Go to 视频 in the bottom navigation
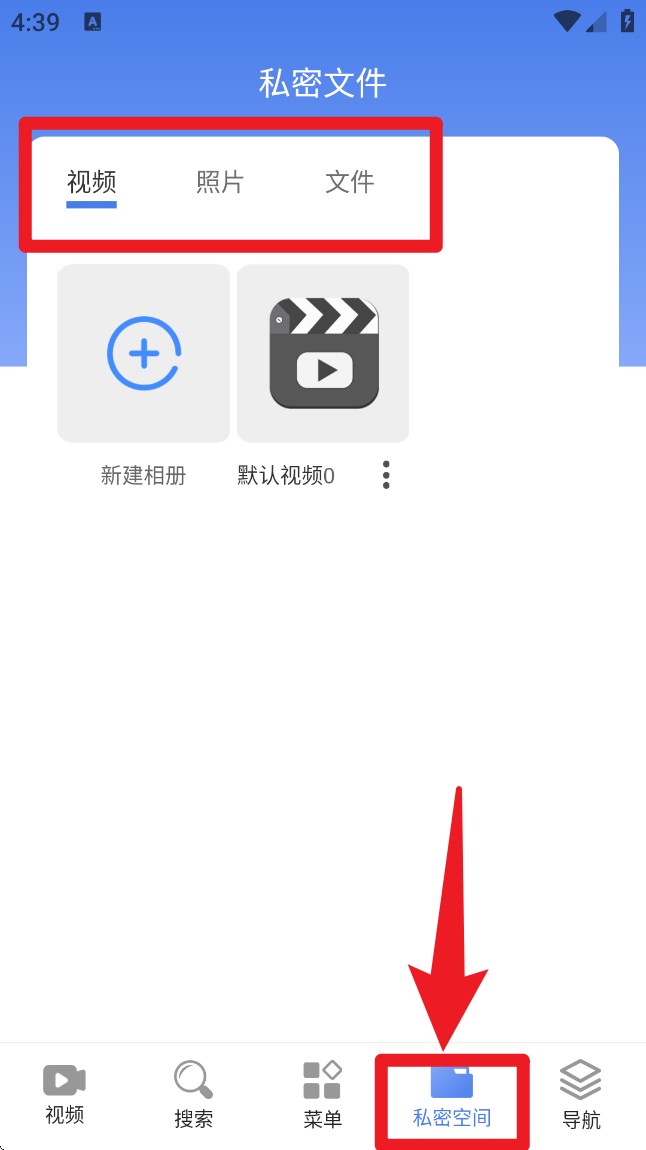Image resolution: width=646 pixels, height=1150 pixels. tap(65, 1094)
